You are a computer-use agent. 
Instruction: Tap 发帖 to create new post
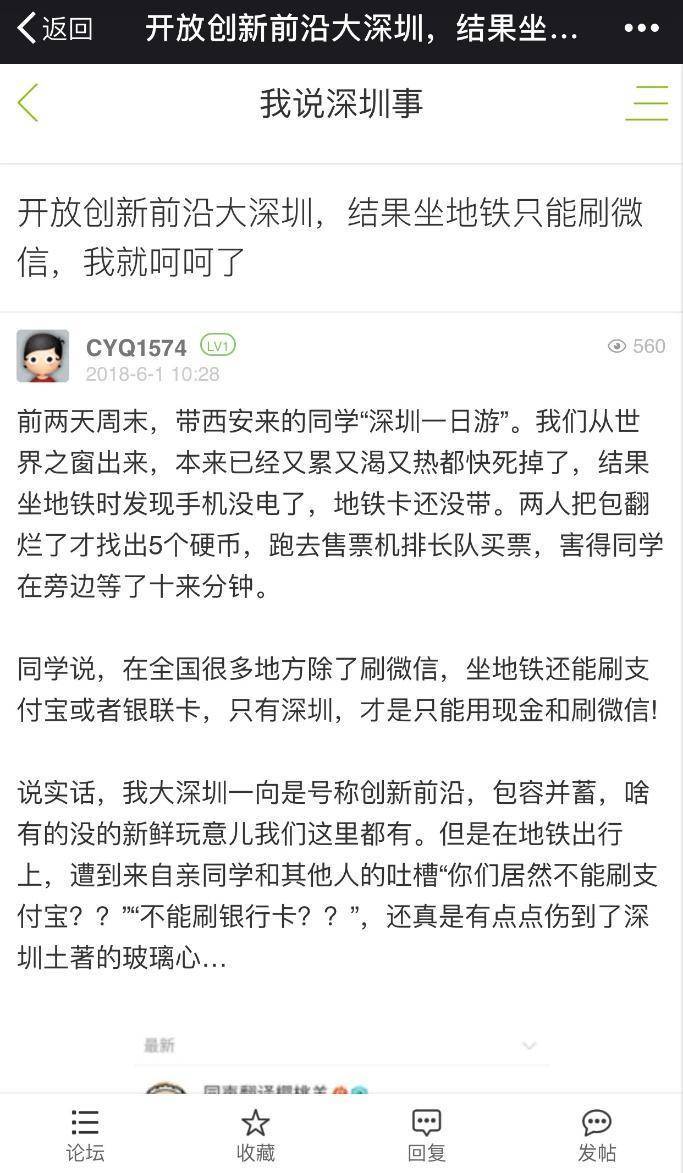(597, 1134)
